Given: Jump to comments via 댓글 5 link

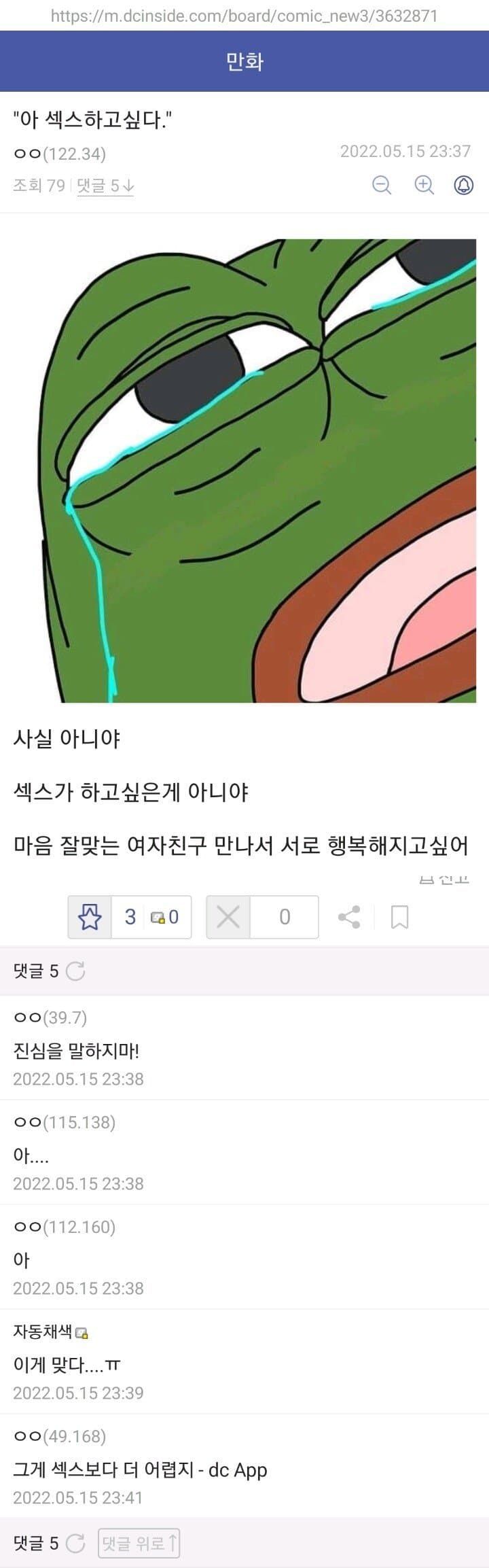Looking at the screenshot, I should pyautogui.click(x=105, y=186).
